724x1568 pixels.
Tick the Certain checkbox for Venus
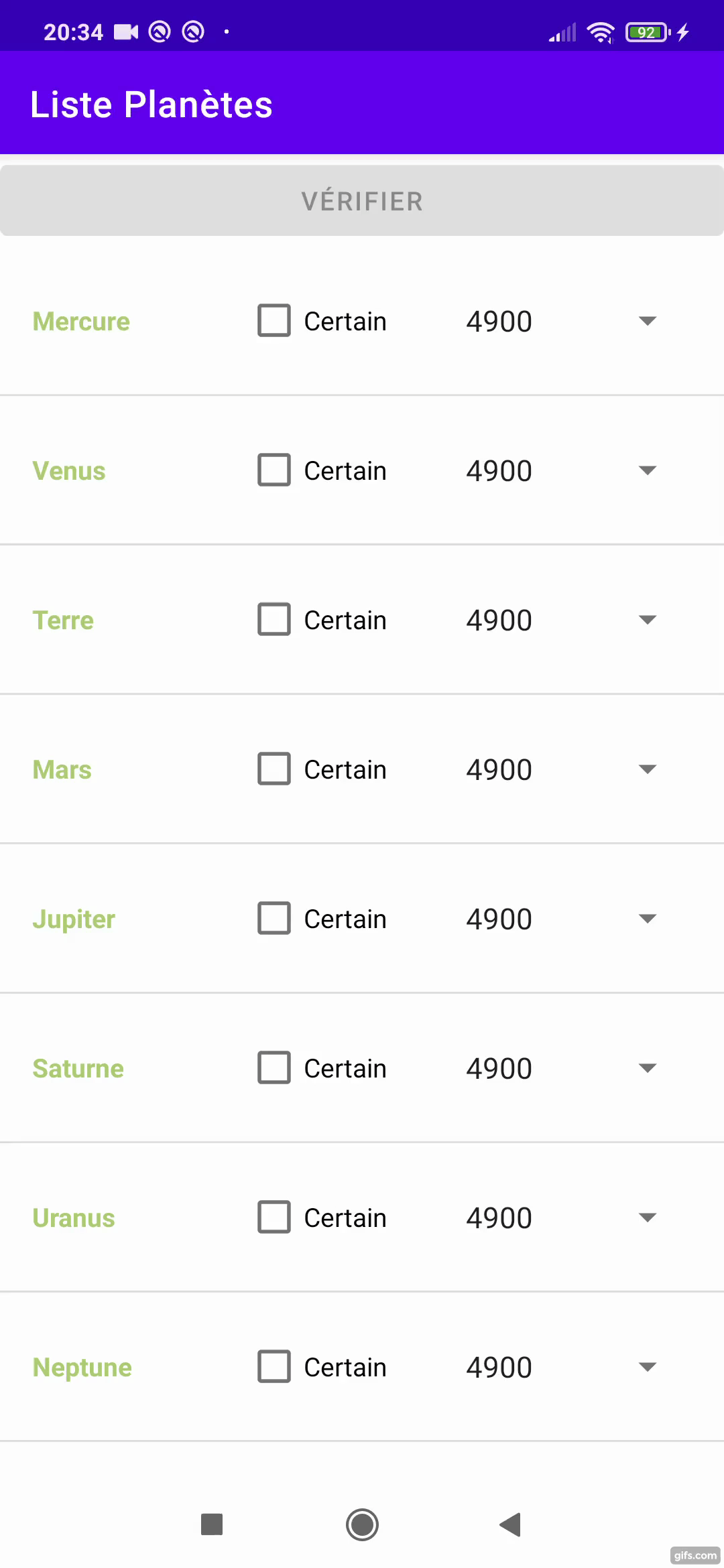coord(274,470)
